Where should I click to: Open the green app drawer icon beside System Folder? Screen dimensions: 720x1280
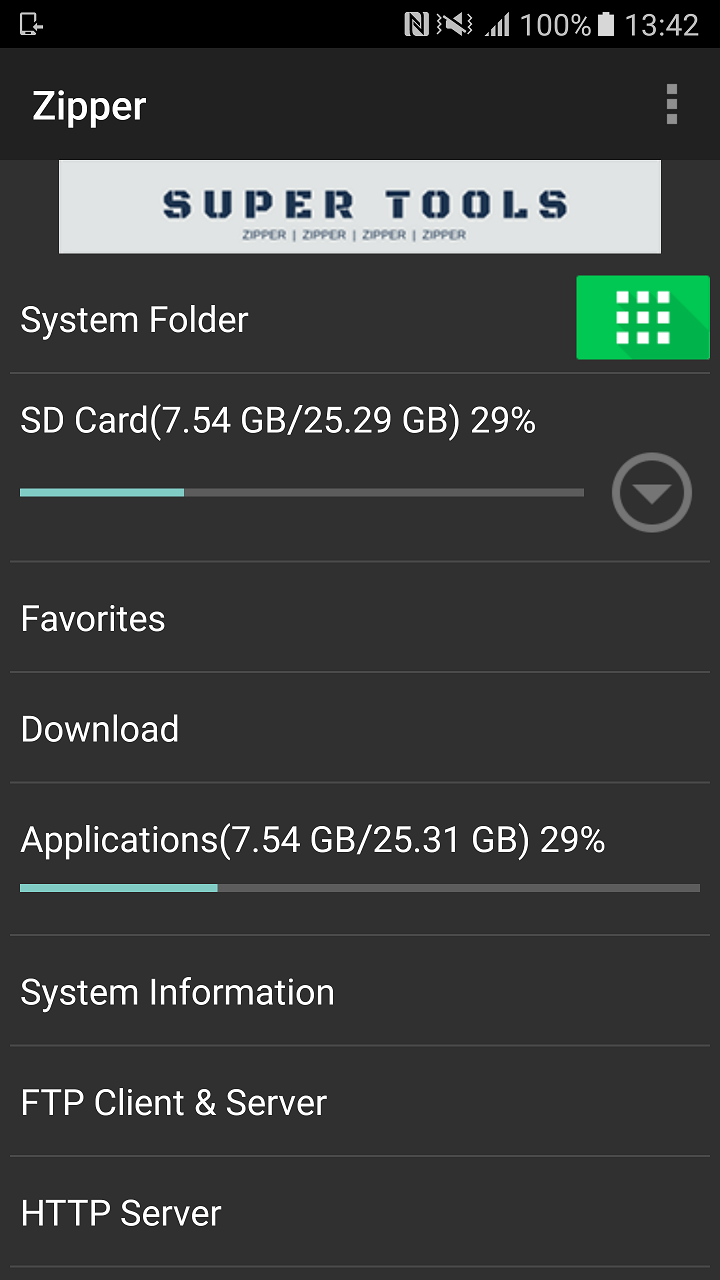click(x=642, y=318)
